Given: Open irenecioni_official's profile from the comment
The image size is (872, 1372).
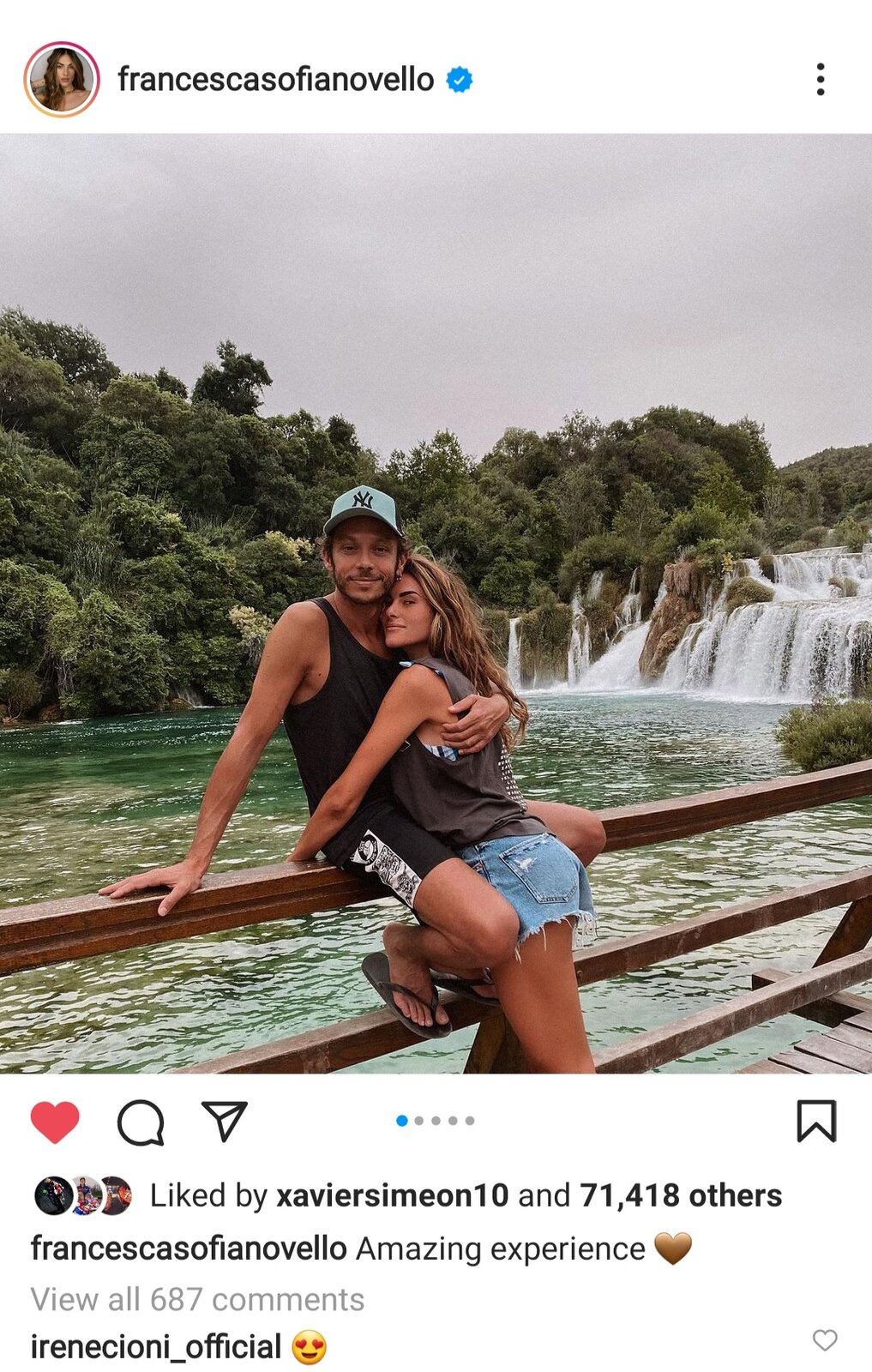Looking at the screenshot, I should [x=155, y=1347].
